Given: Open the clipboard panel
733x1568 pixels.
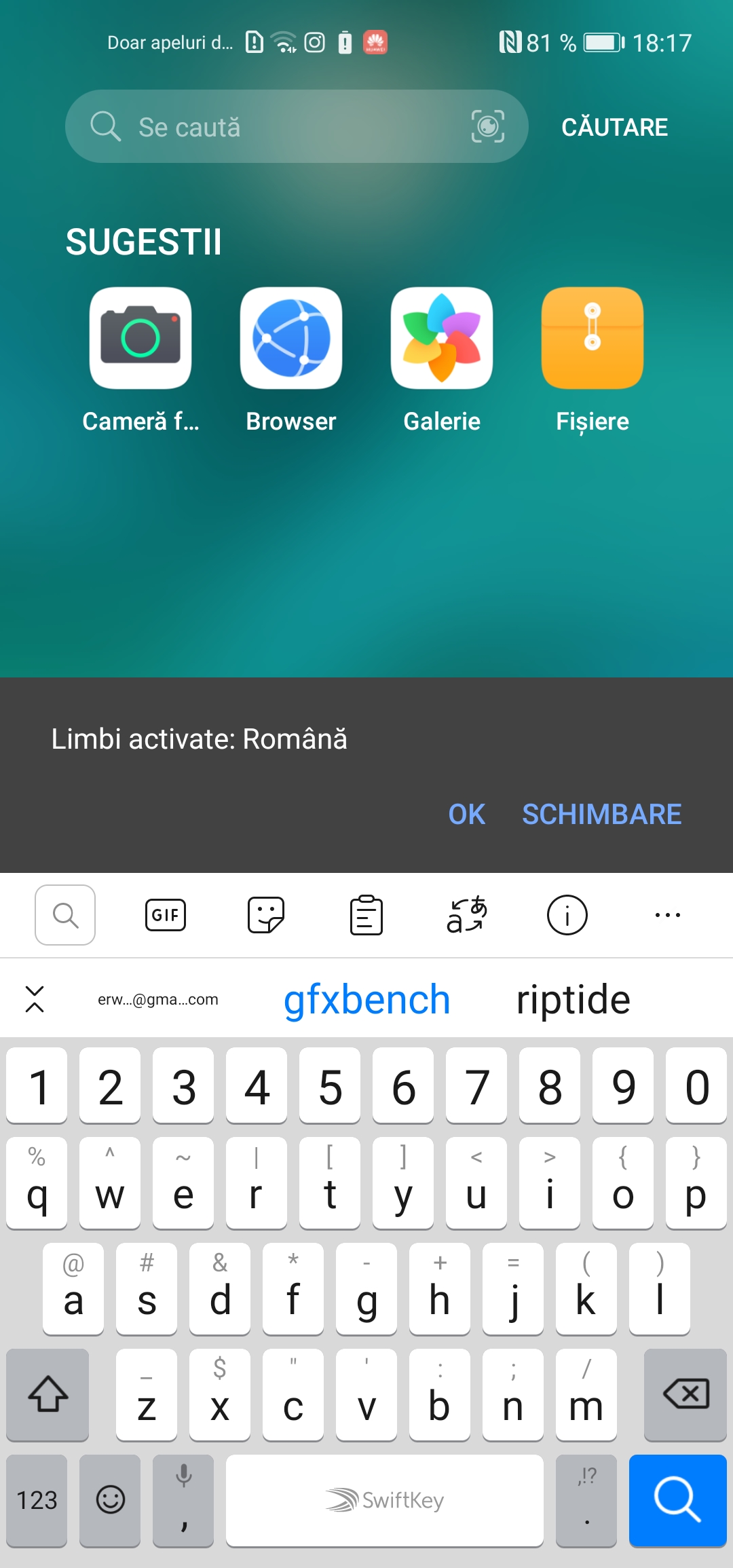Looking at the screenshot, I should tap(366, 915).
